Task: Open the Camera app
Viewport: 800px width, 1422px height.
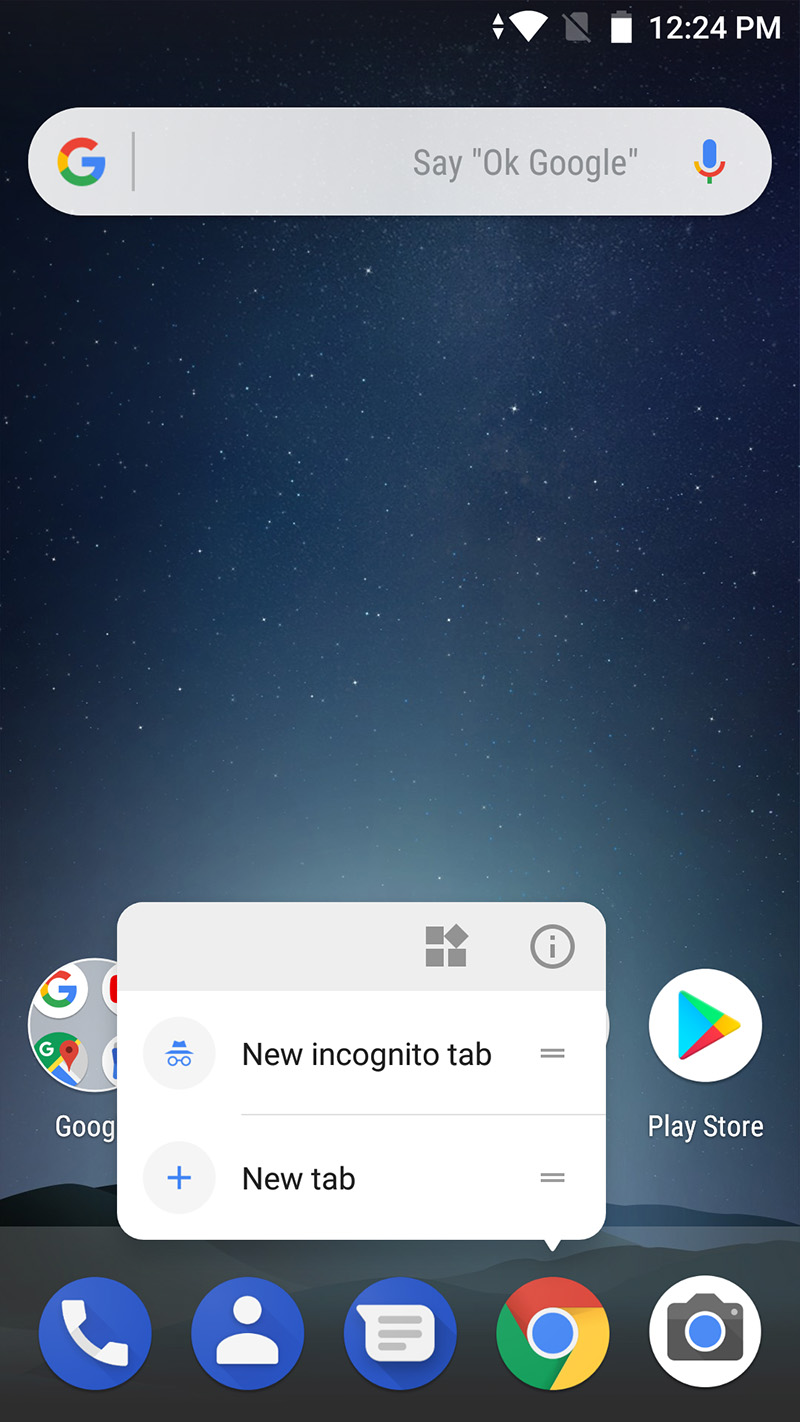Action: 705,1333
